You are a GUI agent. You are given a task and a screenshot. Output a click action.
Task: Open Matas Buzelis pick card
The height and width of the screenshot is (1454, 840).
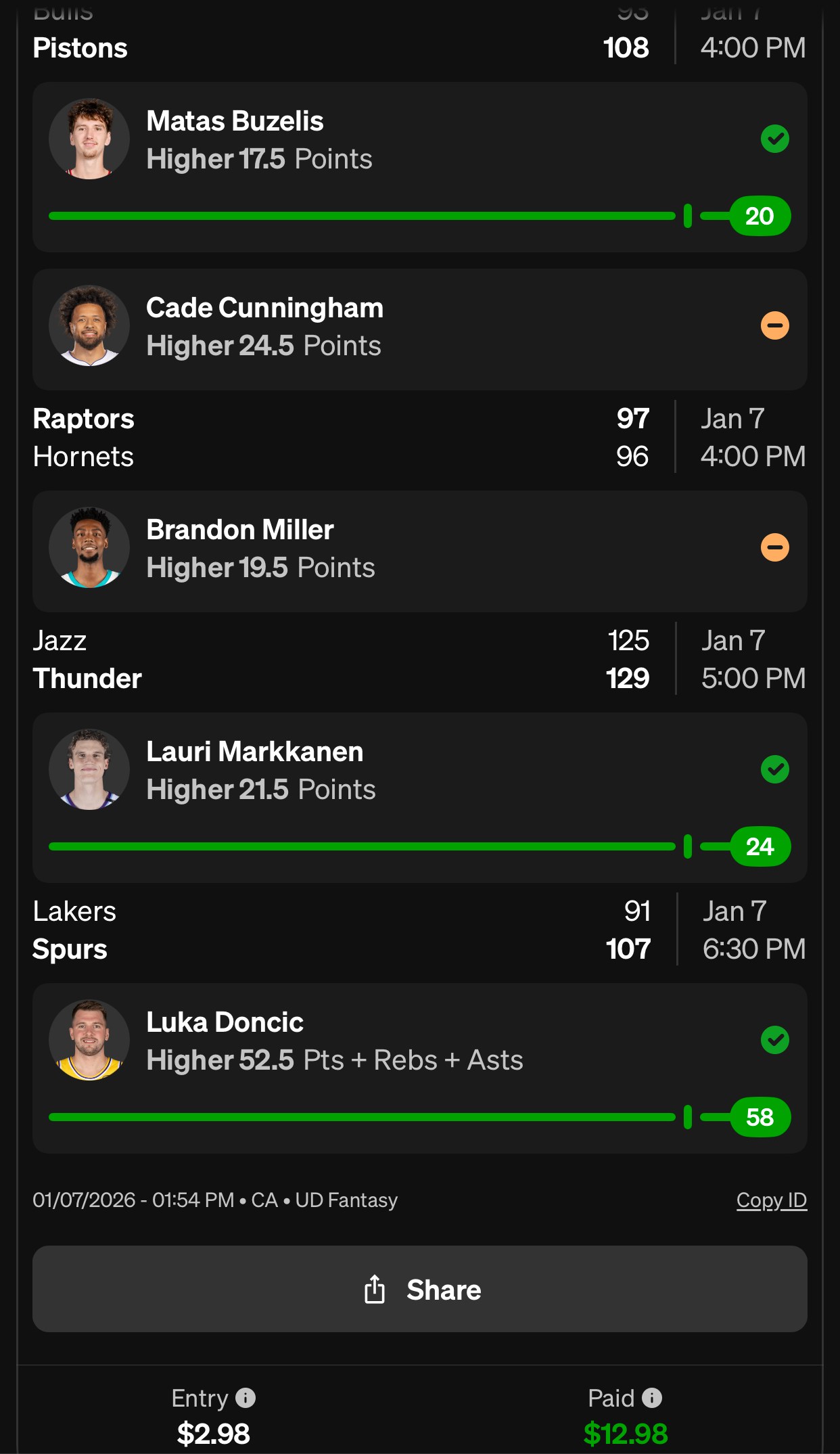pos(419,167)
